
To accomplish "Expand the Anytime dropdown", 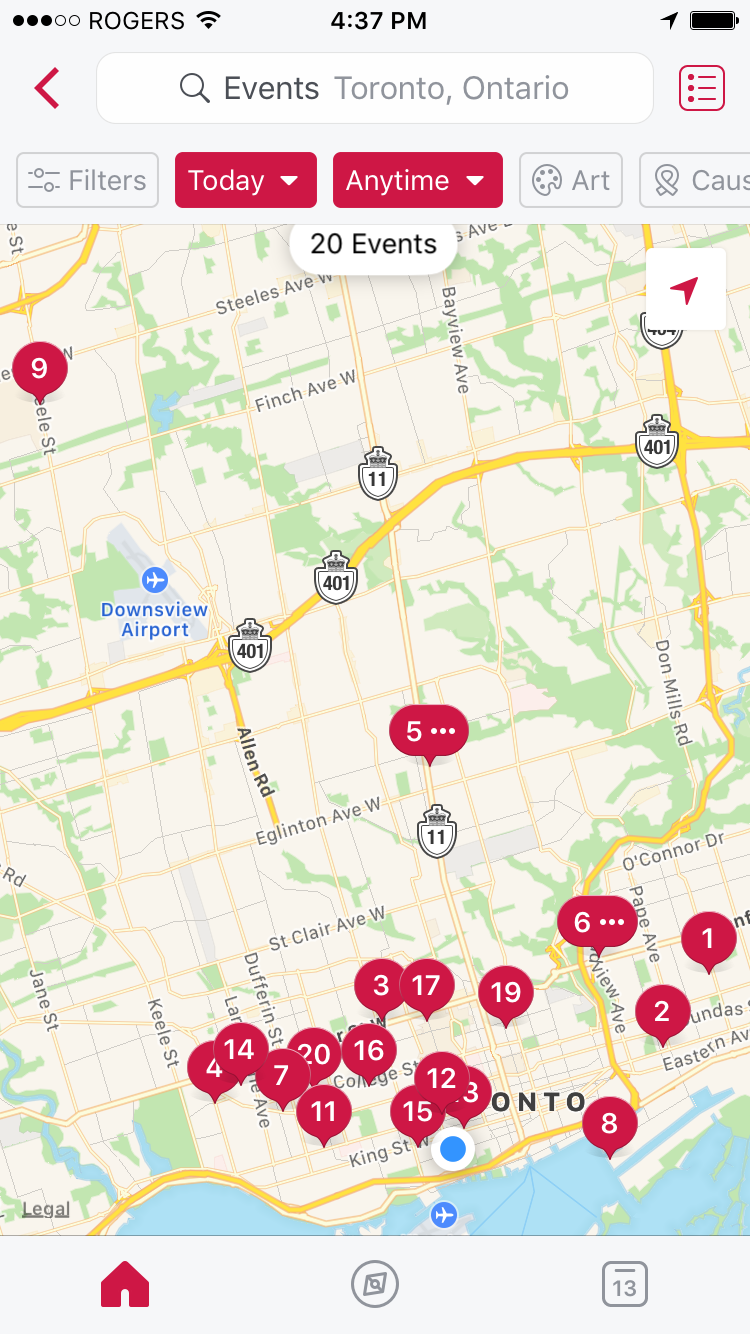I will pyautogui.click(x=417, y=180).
